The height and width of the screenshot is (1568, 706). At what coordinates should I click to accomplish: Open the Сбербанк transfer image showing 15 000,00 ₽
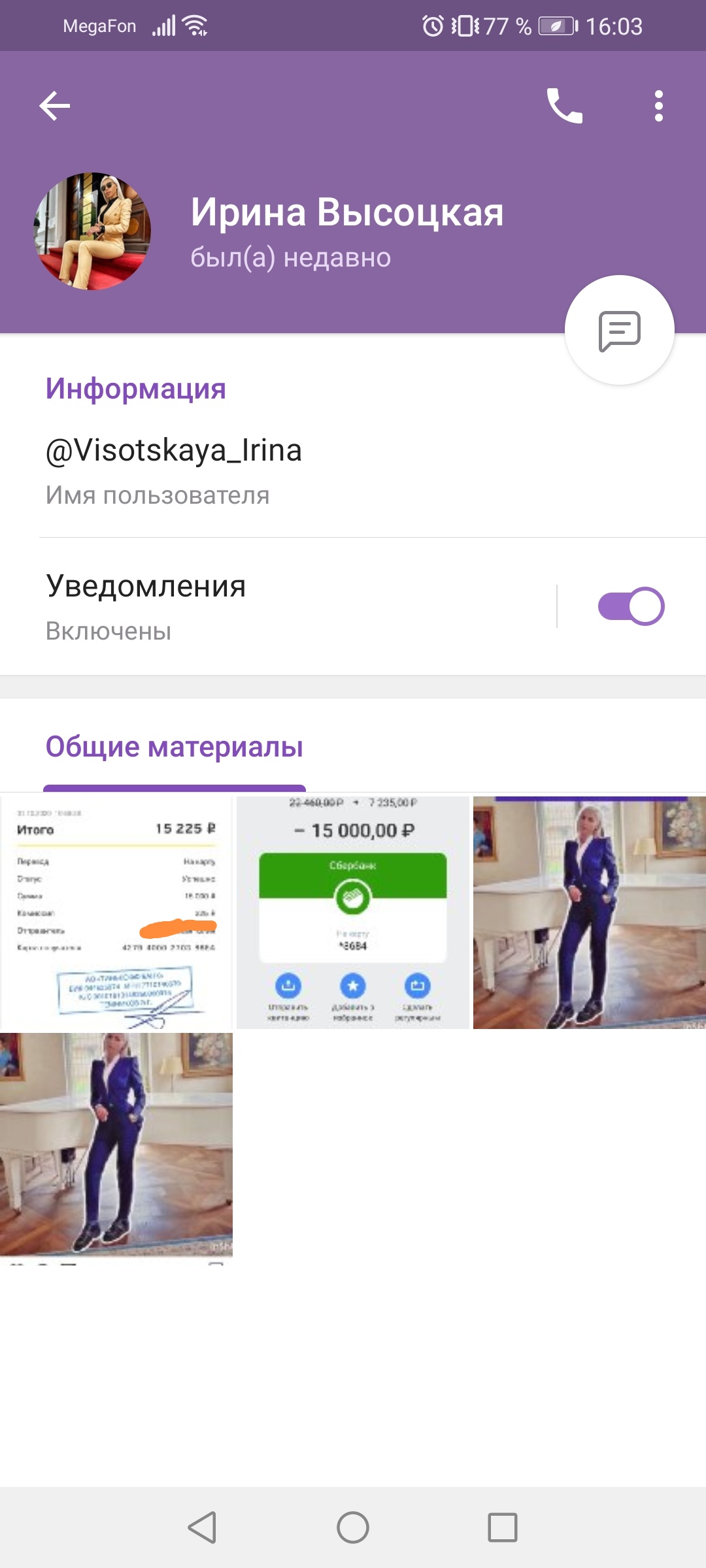coord(353,912)
